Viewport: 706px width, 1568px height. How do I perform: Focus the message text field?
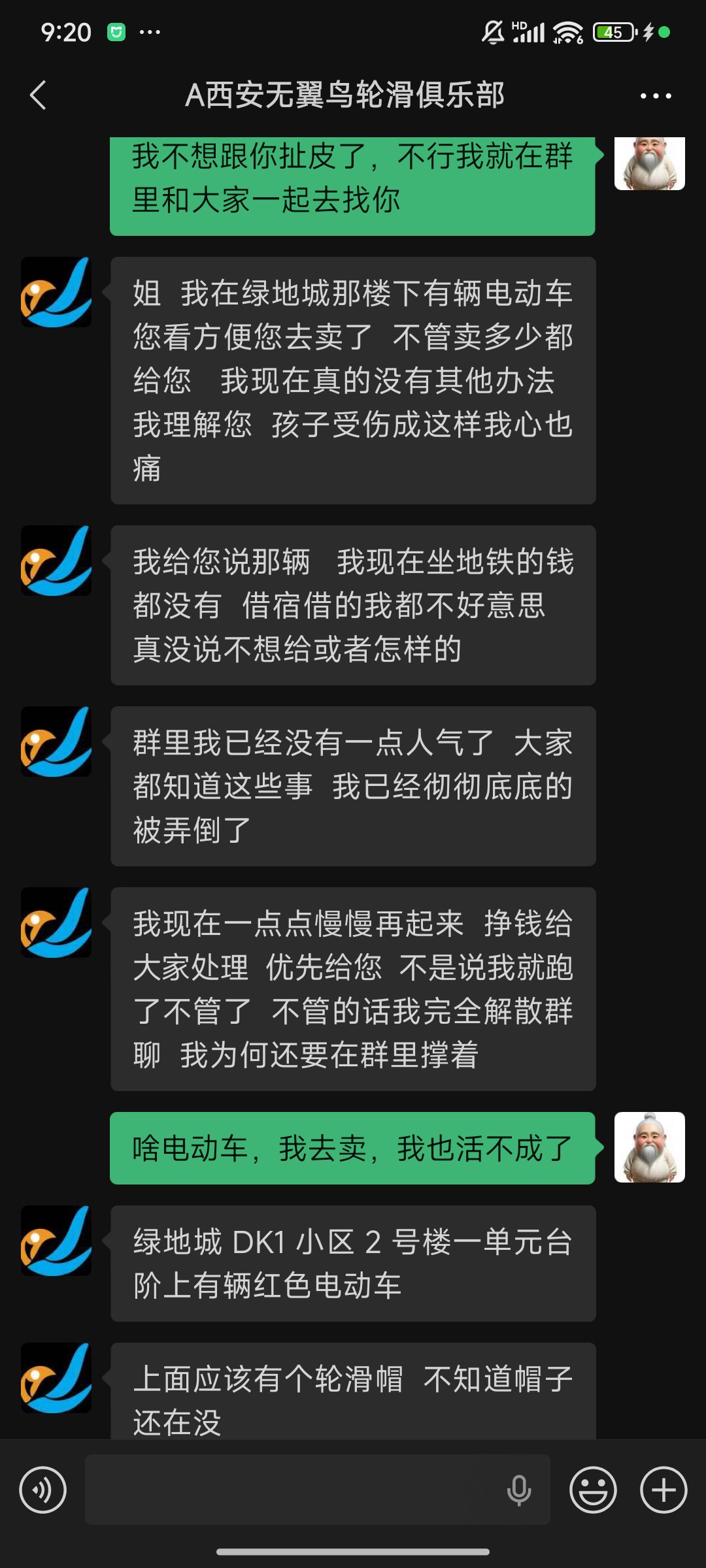294,1490
